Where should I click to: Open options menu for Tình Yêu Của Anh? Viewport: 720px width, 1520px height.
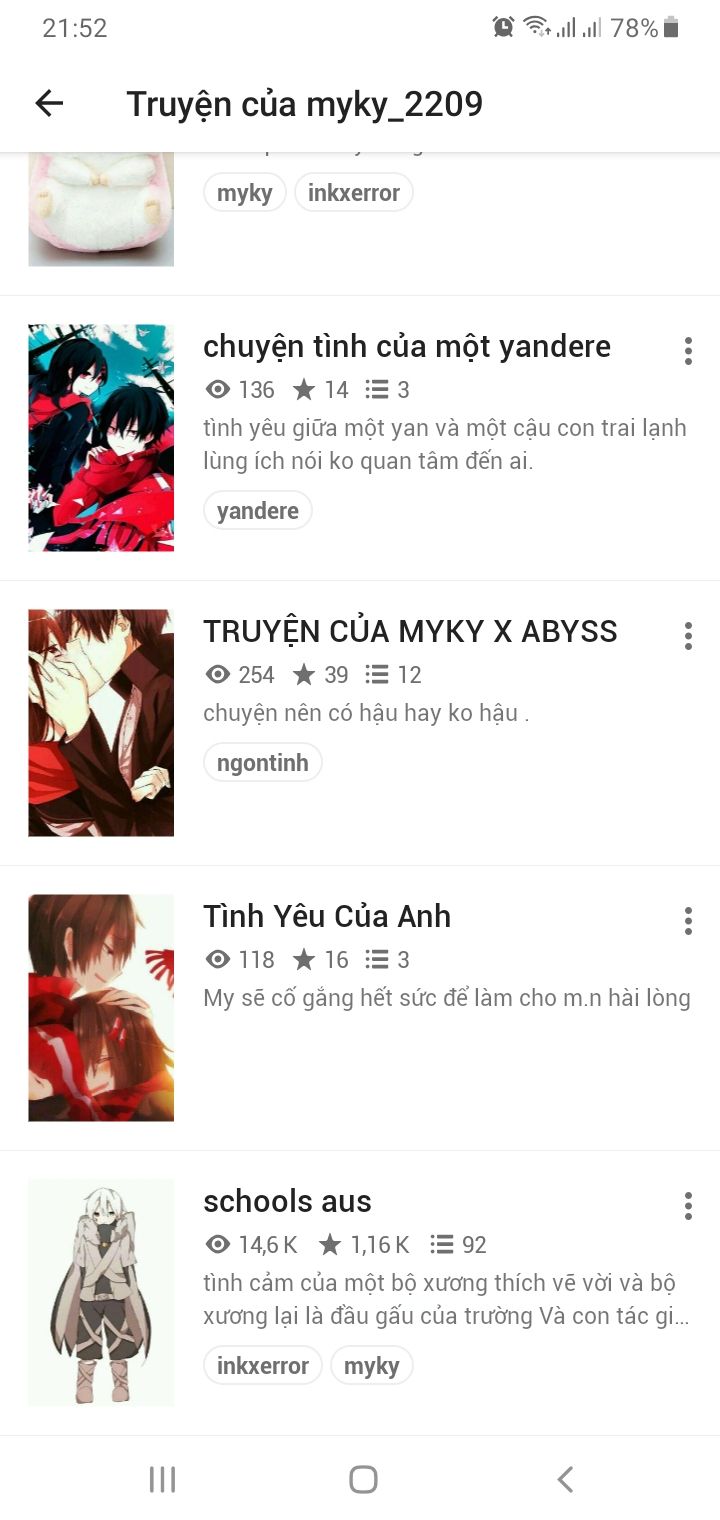(688, 921)
